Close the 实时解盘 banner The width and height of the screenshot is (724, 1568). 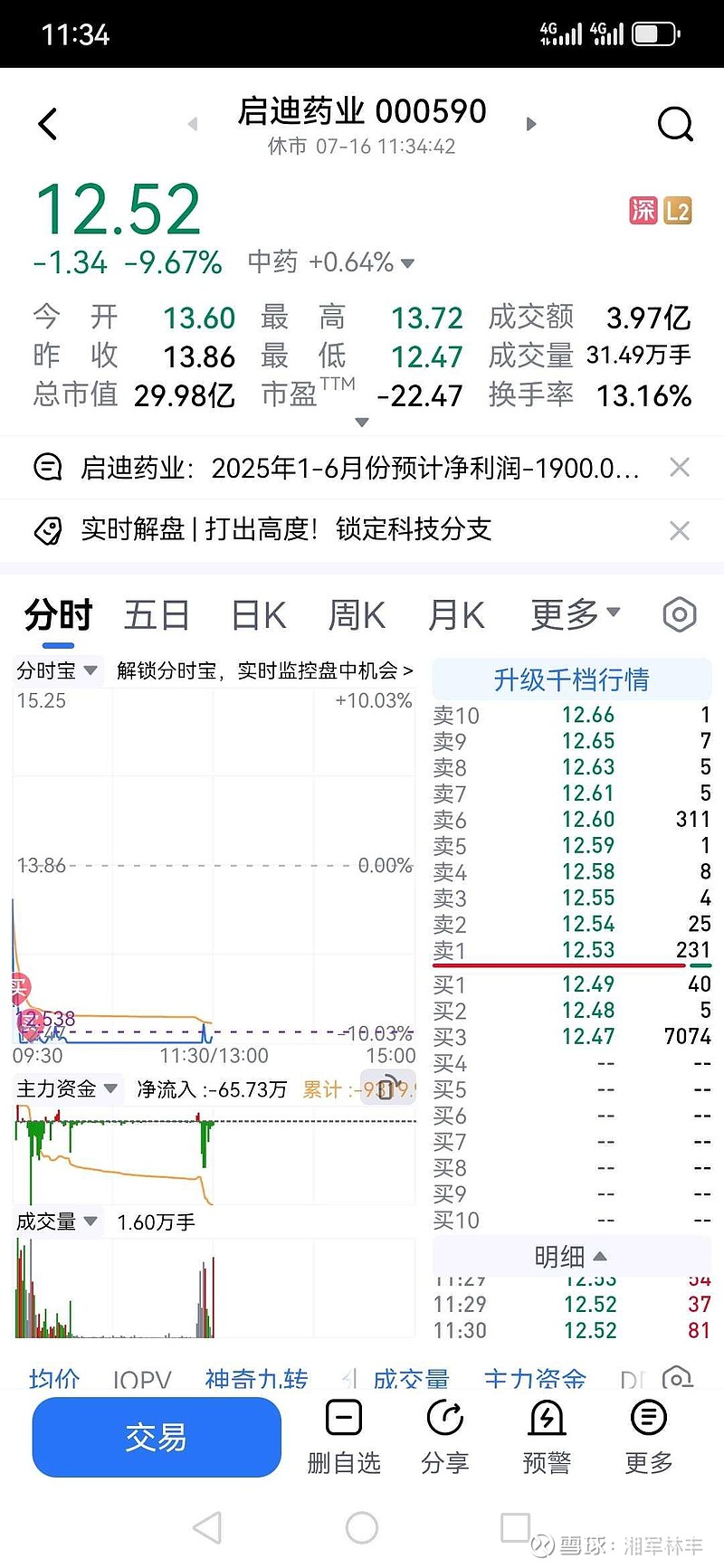click(x=679, y=530)
